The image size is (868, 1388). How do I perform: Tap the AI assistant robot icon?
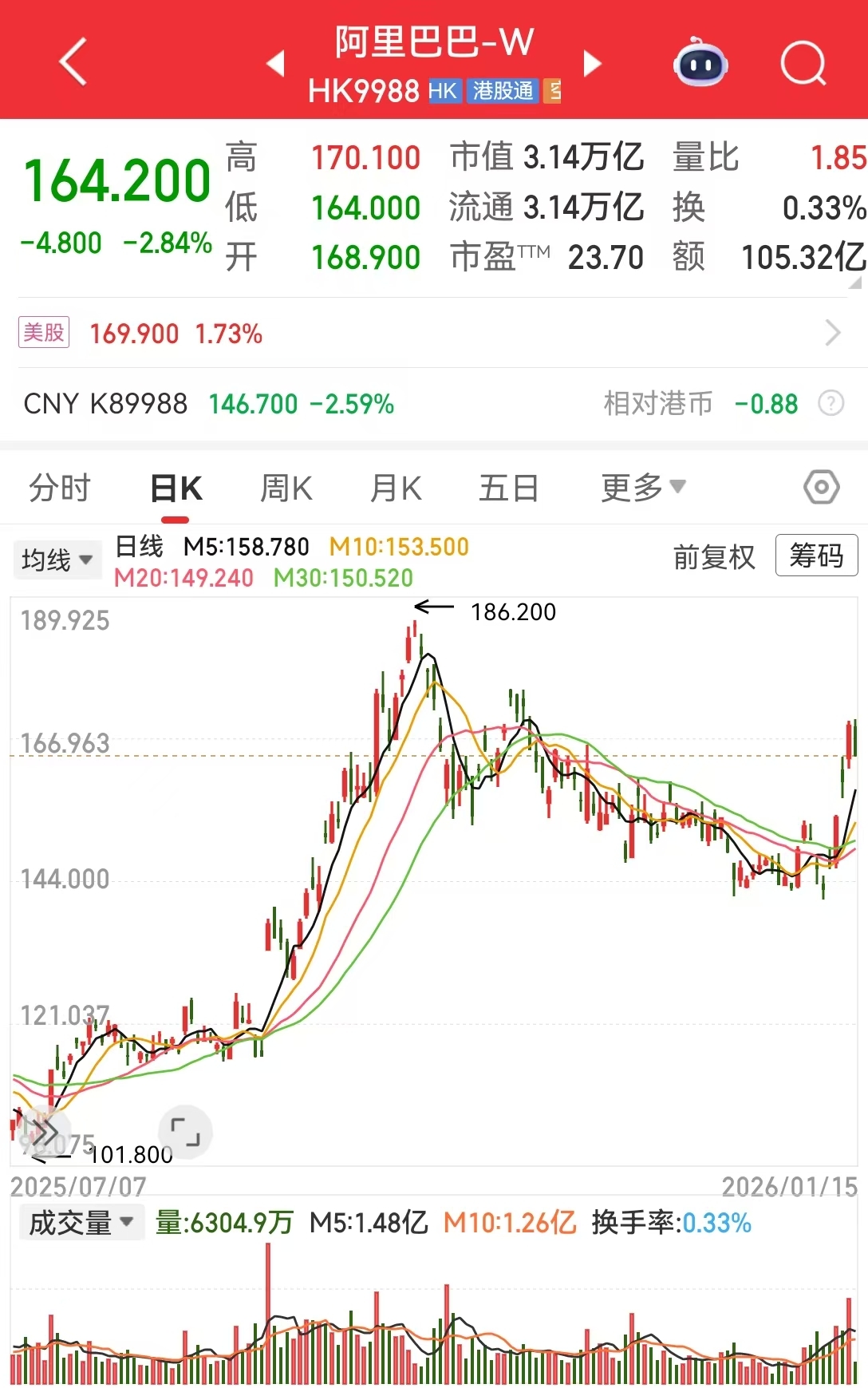pyautogui.click(x=700, y=63)
